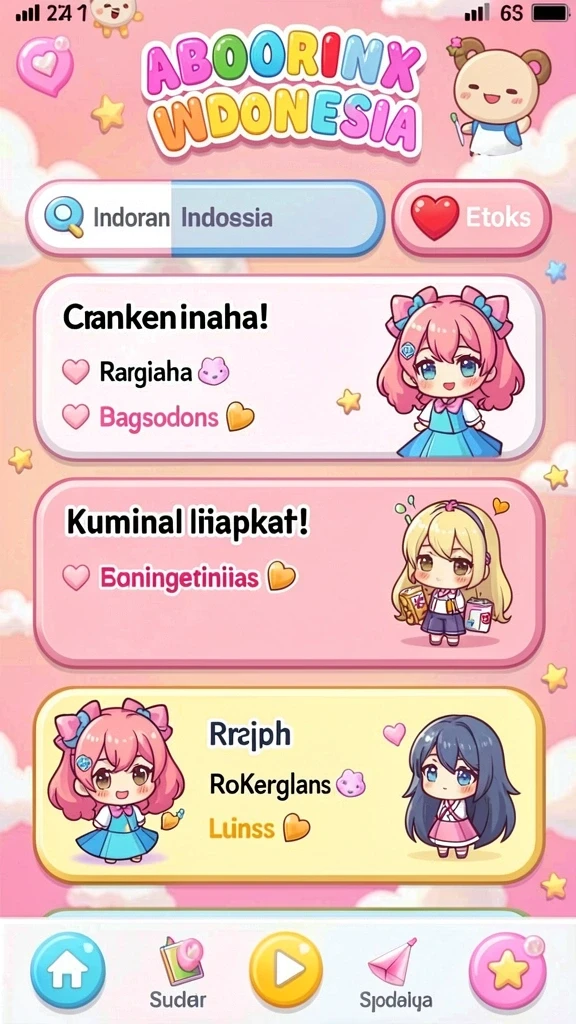The height and width of the screenshot is (1024, 576).
Task: Open the Kuminal liiapkat! card
Action: click(x=289, y=573)
